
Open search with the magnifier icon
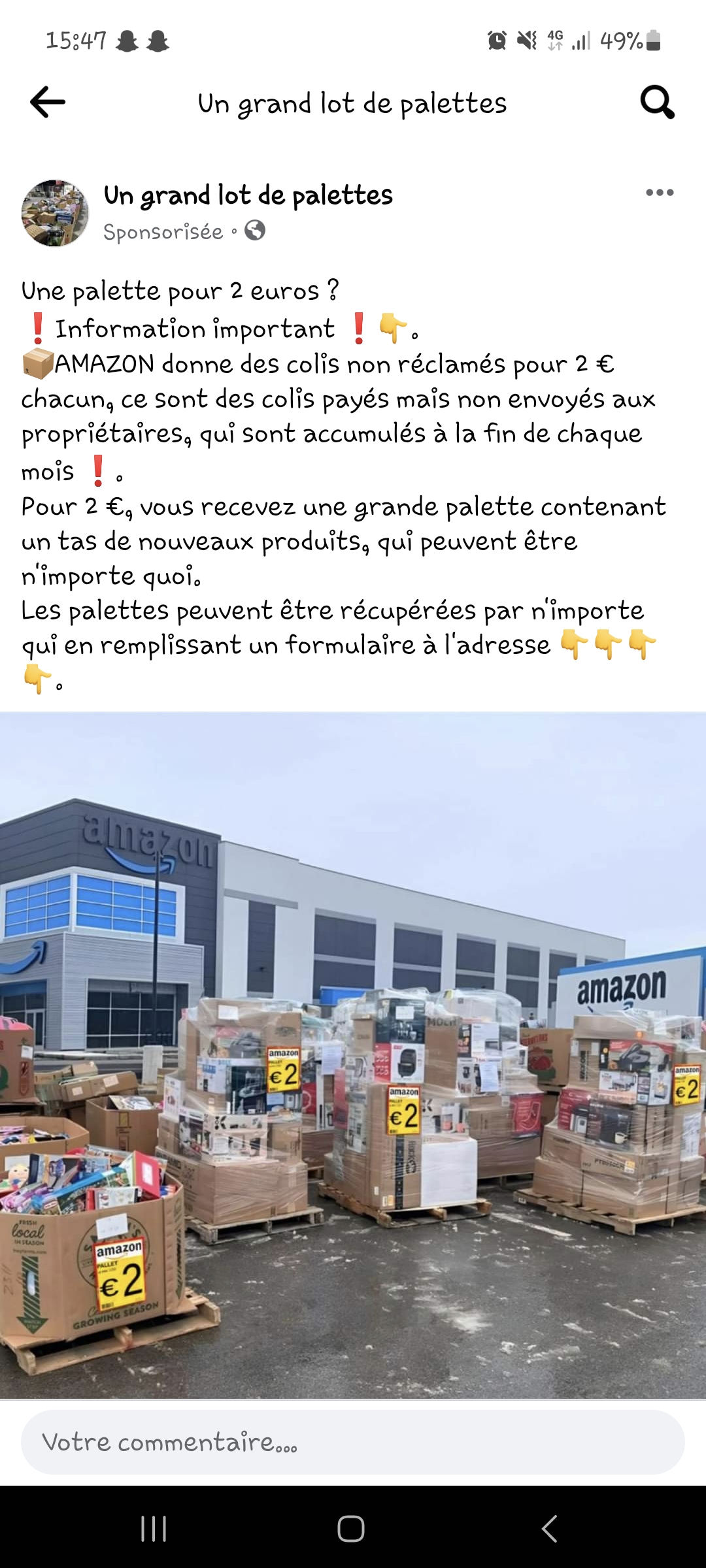coord(656,103)
